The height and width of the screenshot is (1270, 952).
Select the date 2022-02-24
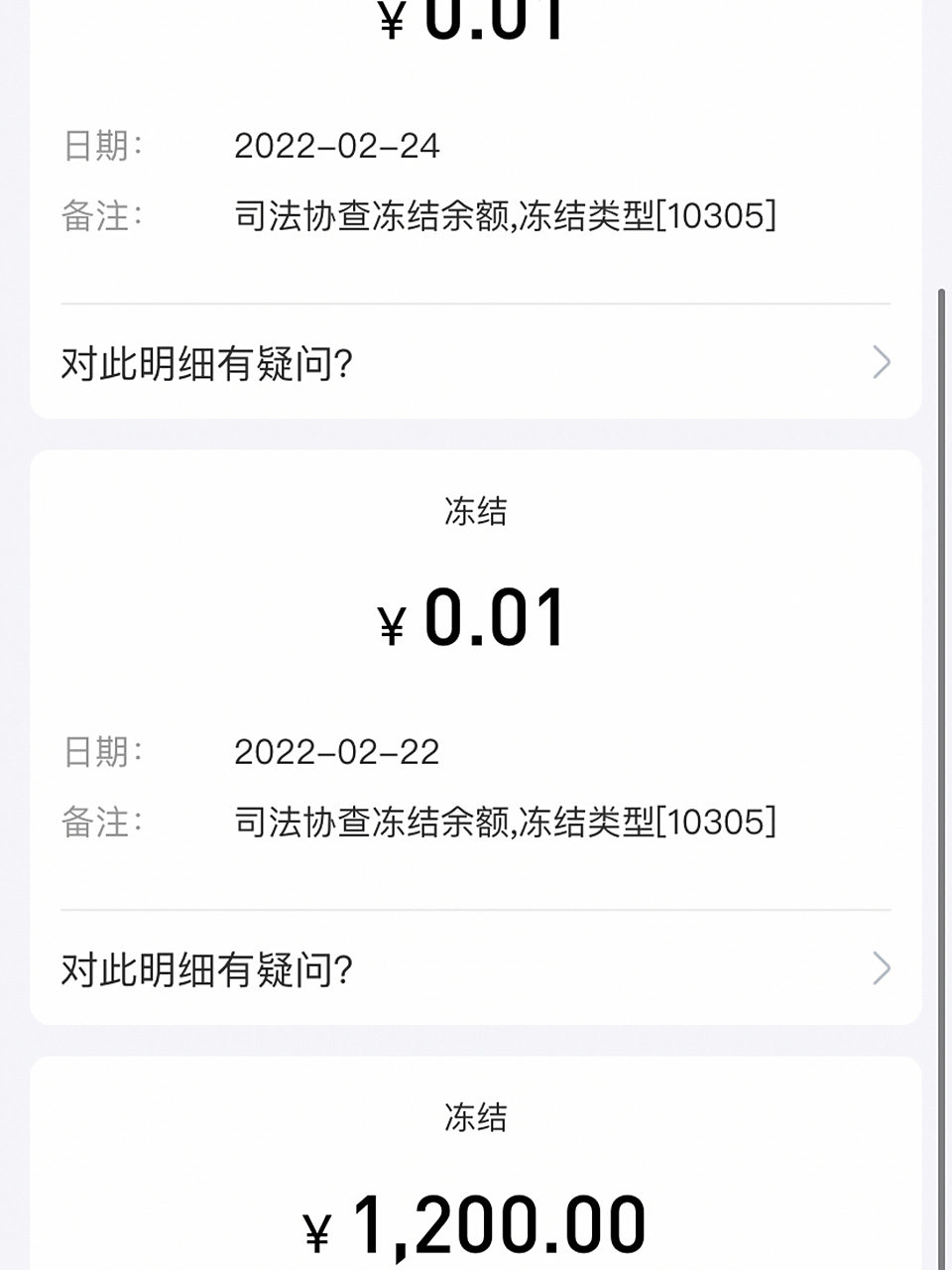tap(337, 147)
